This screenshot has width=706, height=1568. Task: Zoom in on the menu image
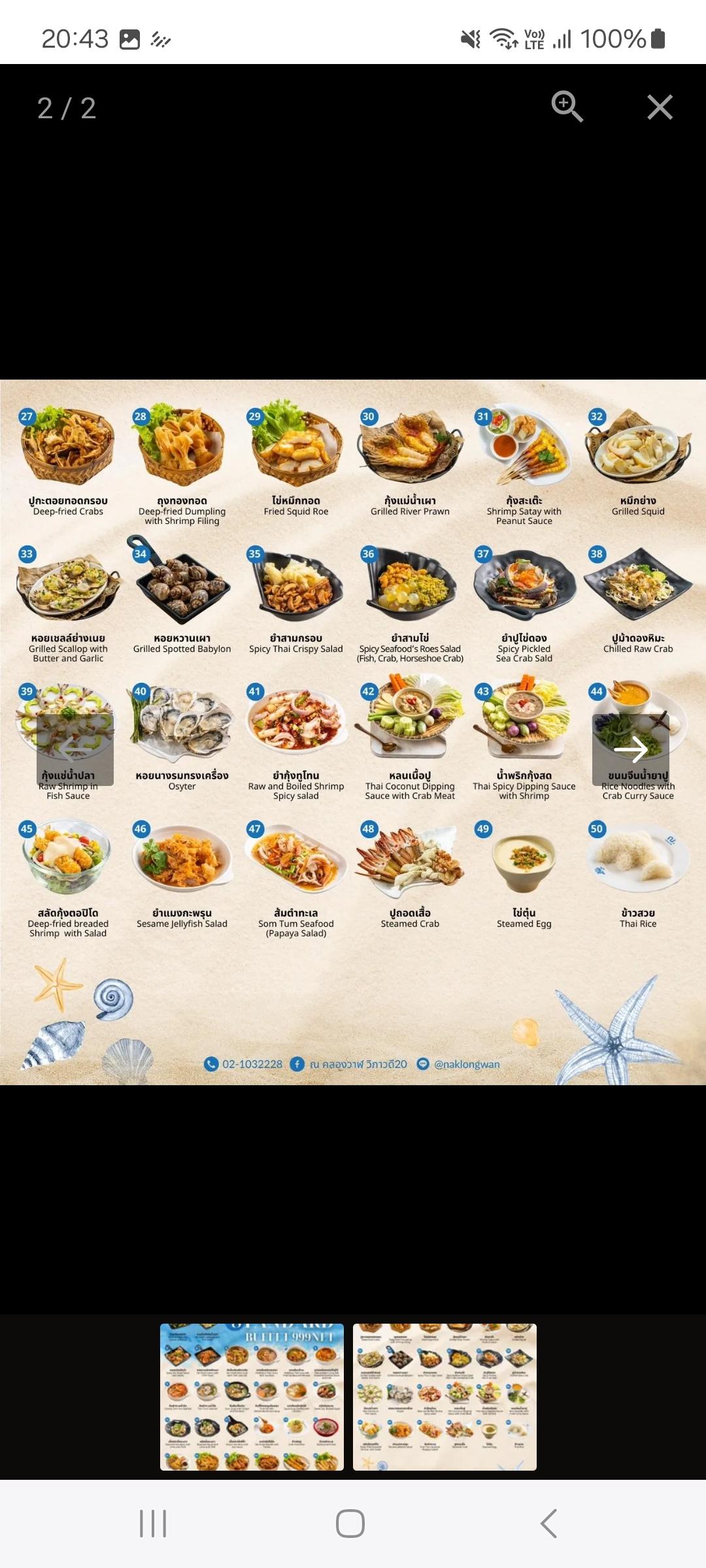pos(567,106)
